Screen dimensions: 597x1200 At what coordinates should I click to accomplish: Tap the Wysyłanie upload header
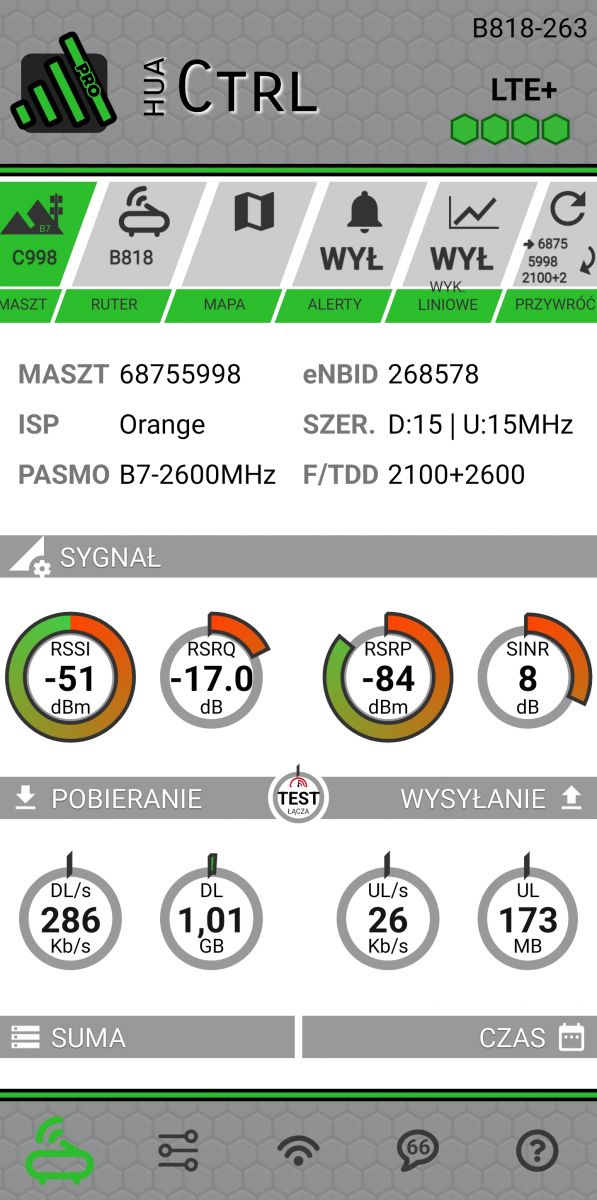tap(491, 798)
